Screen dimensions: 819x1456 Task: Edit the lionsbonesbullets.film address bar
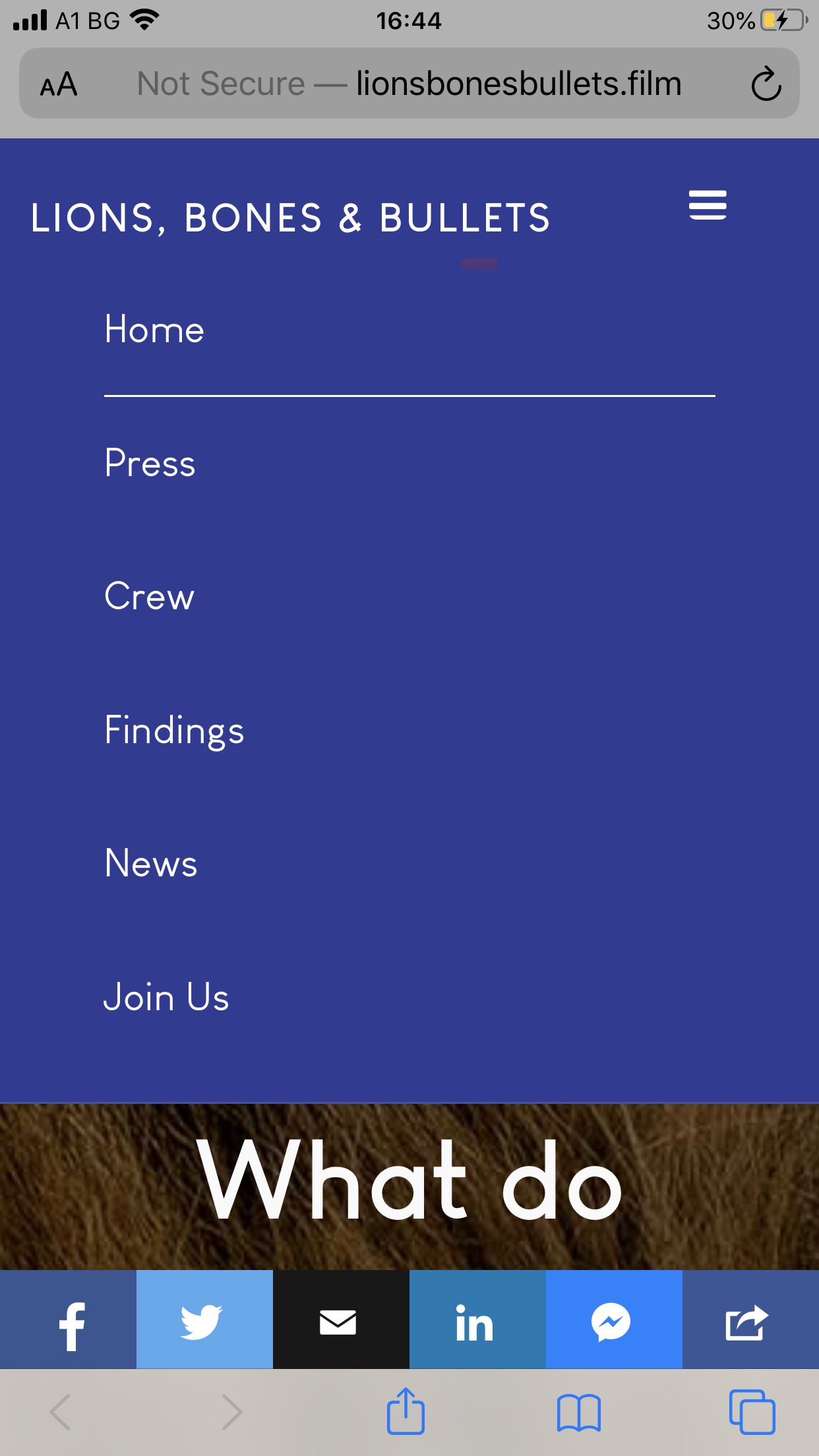[x=409, y=84]
